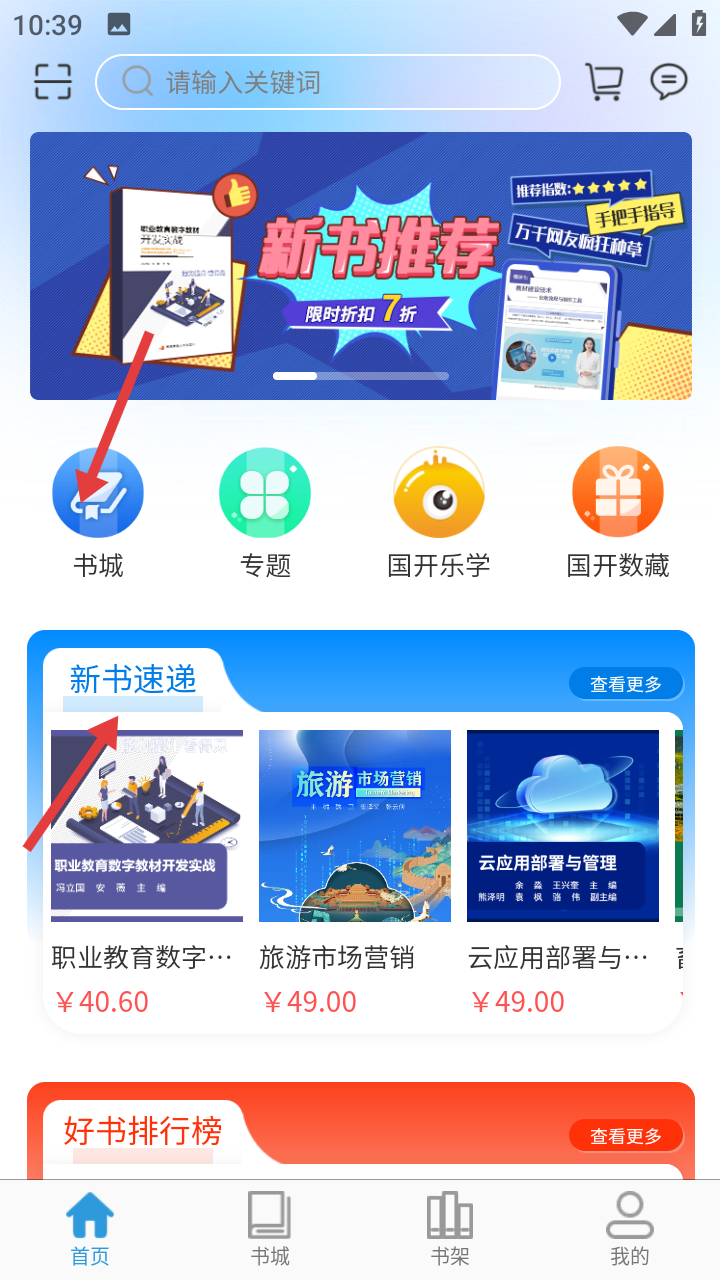Open the messages chat bubble

pos(668,82)
